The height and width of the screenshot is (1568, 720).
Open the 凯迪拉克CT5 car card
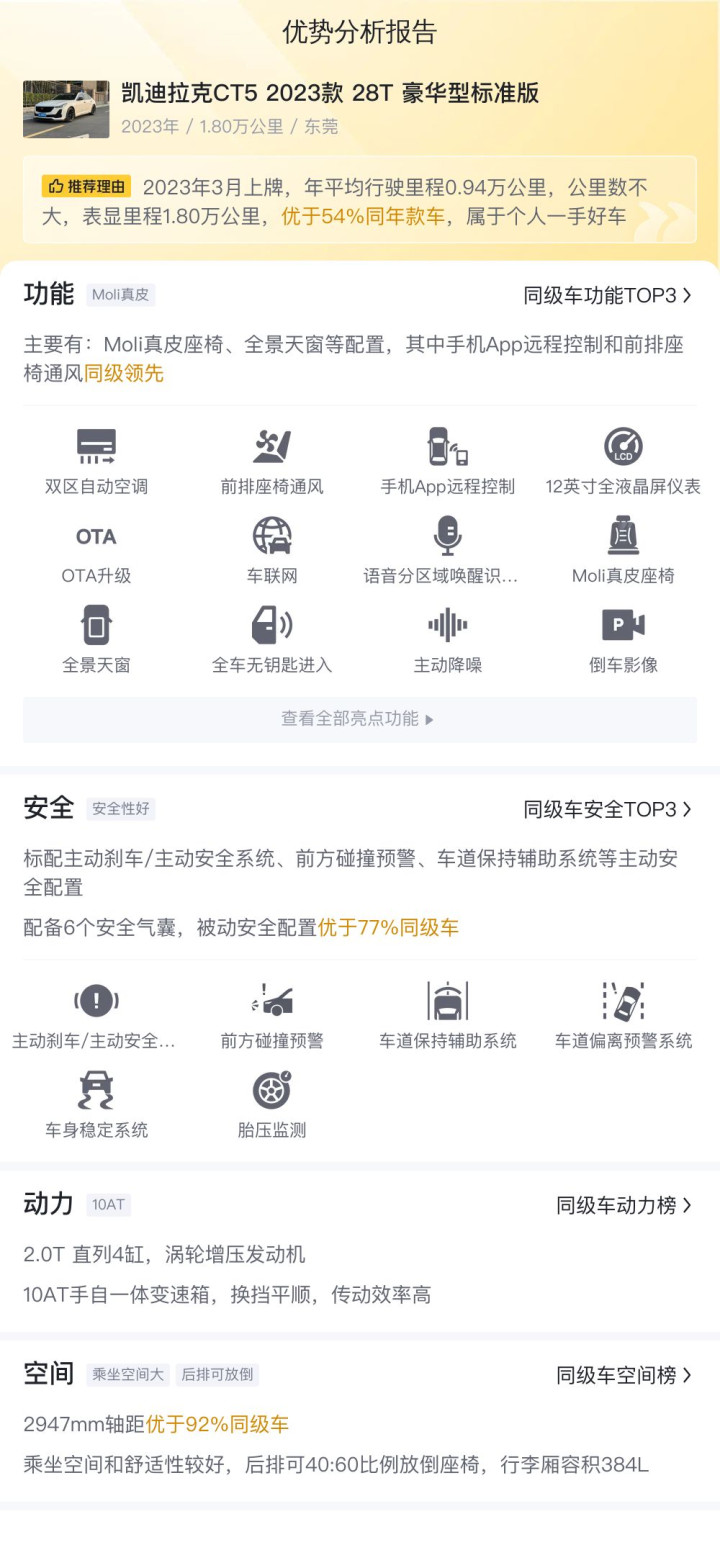[x=360, y=109]
